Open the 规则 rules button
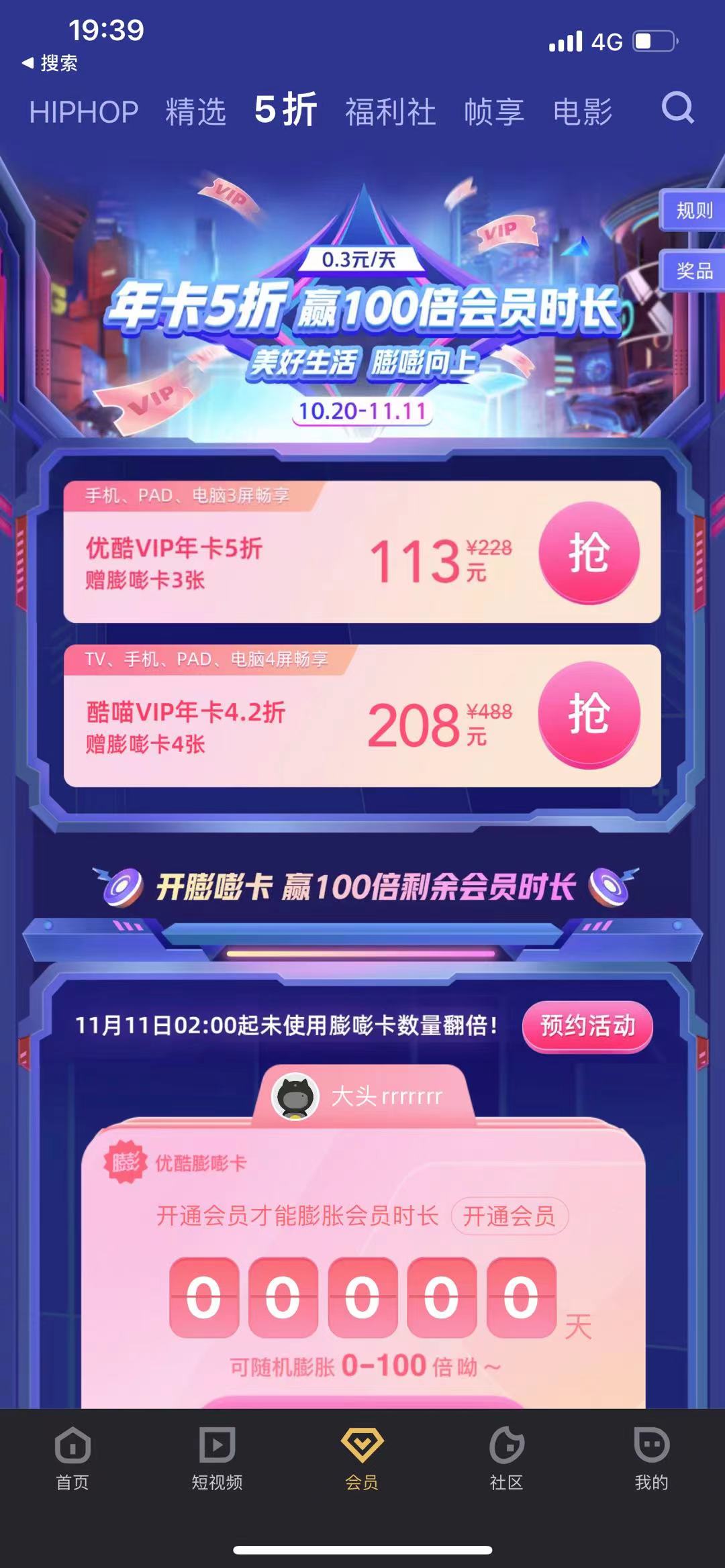Screen dimensions: 725x1568 coord(694,211)
